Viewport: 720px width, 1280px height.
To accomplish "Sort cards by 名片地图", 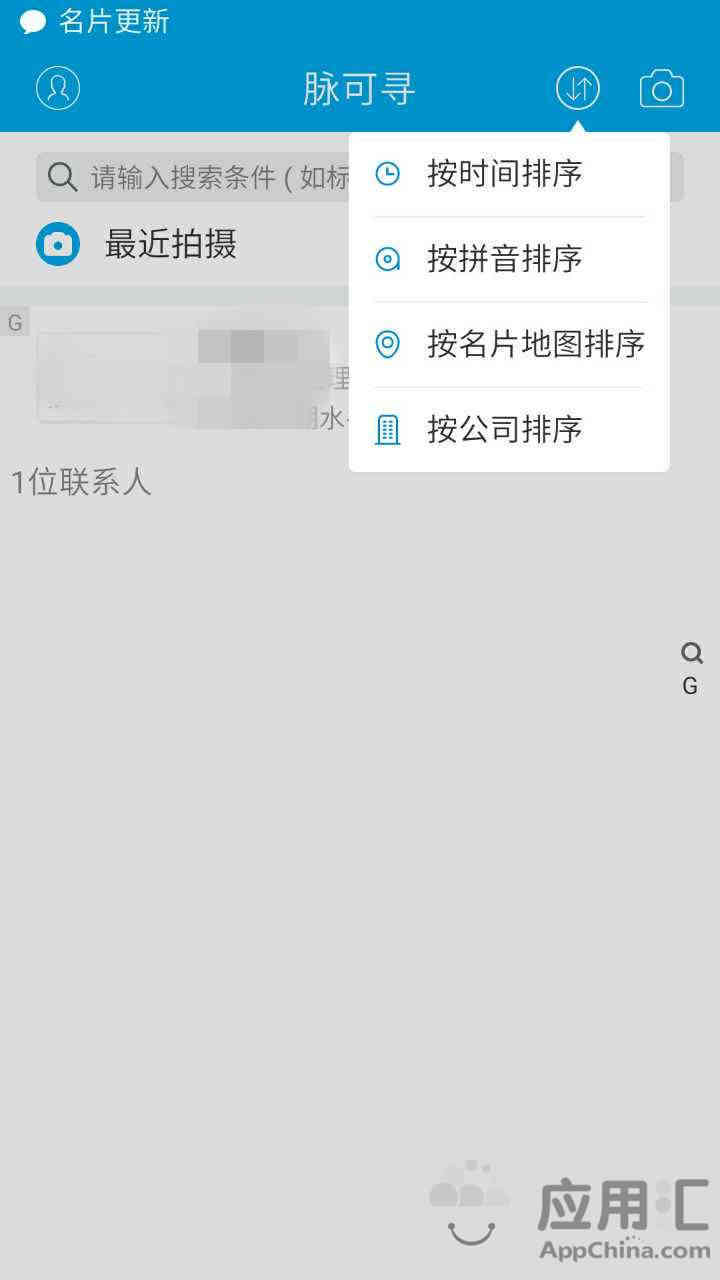I will point(508,344).
